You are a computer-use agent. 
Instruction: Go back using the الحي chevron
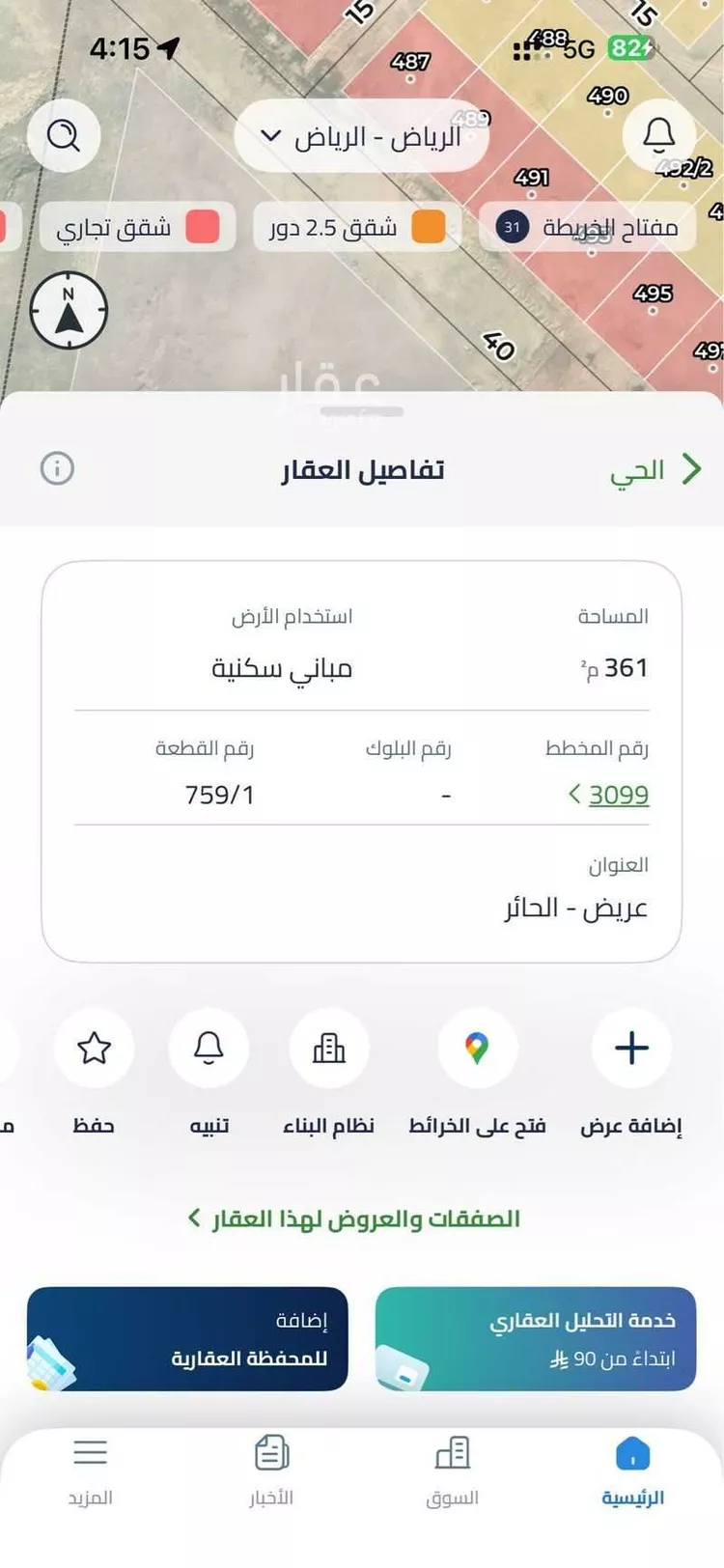pos(653,469)
